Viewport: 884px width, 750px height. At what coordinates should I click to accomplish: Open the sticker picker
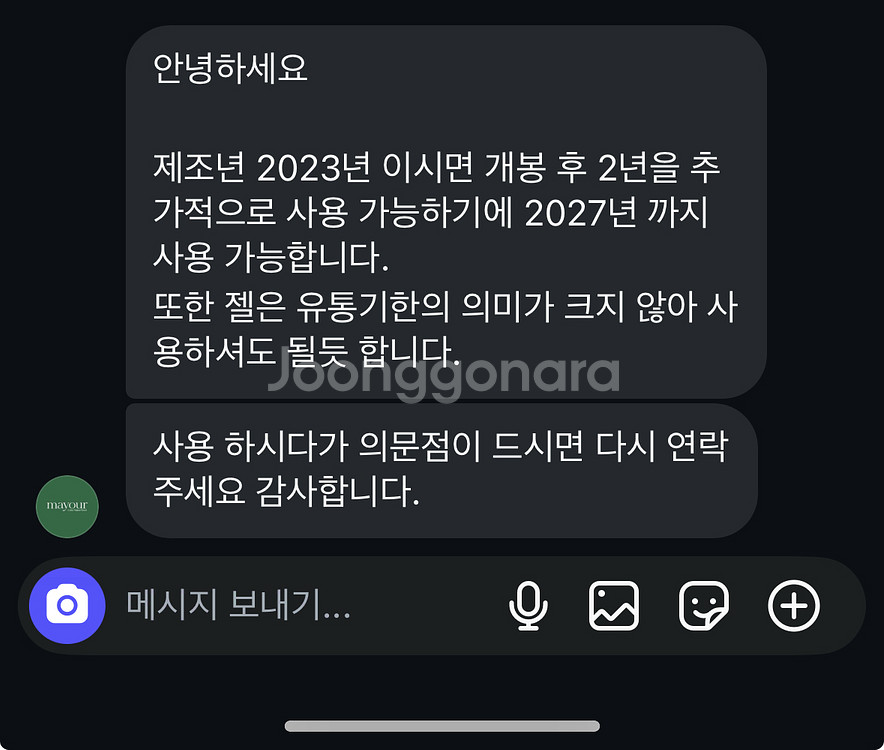[x=703, y=606]
